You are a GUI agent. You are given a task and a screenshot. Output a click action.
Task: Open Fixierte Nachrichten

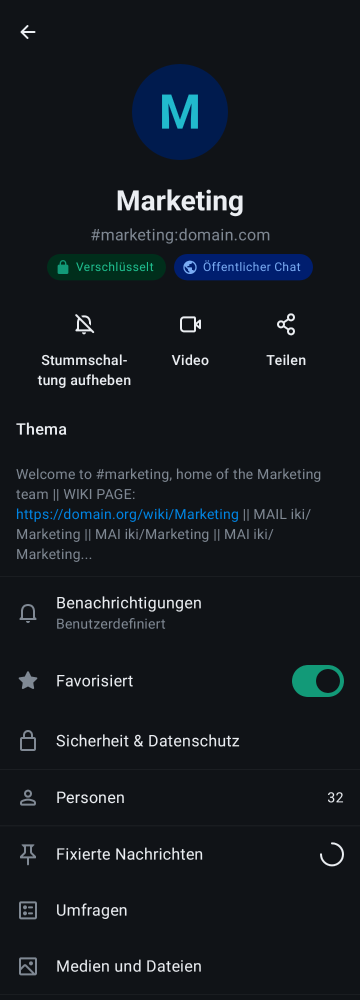click(180, 854)
